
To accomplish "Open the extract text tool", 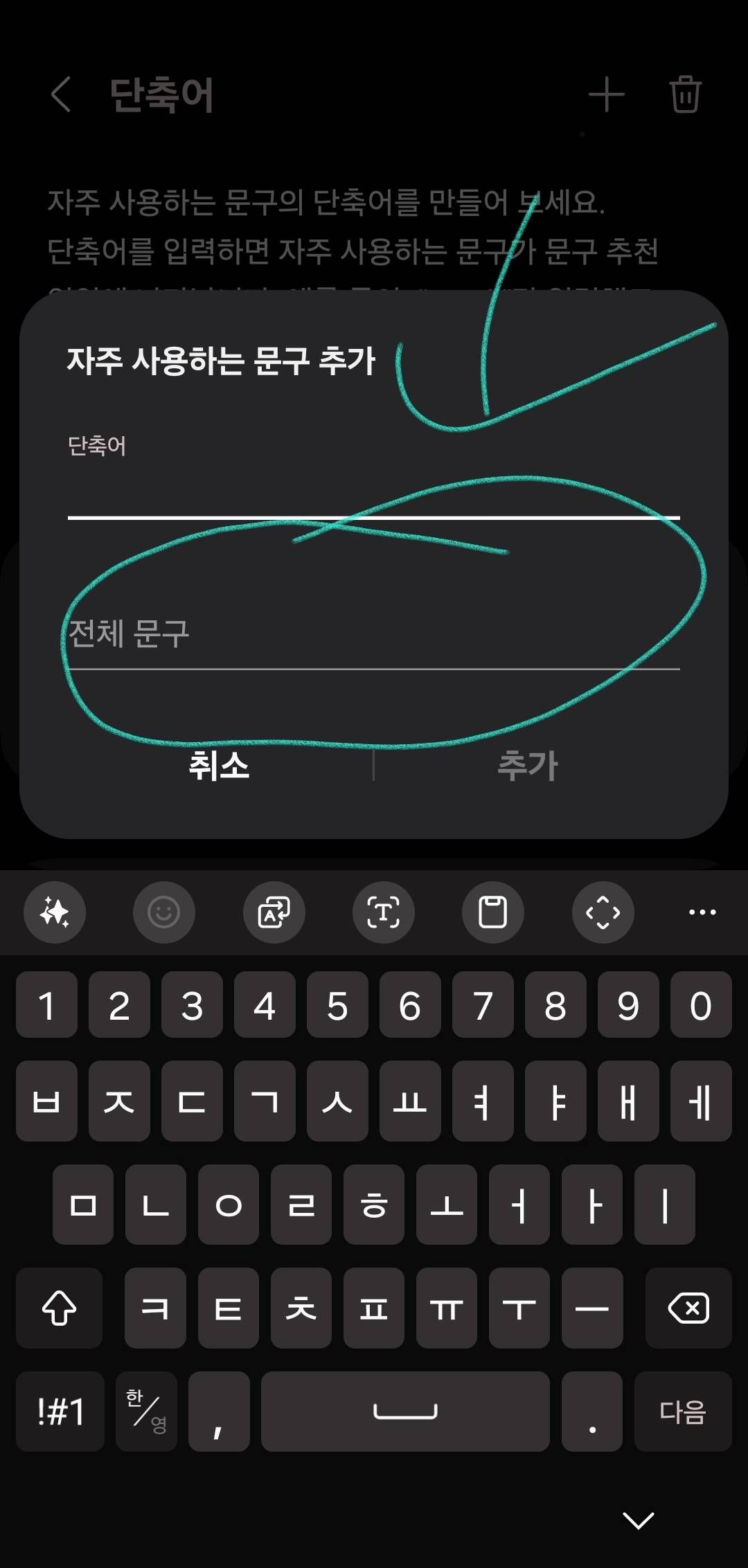I will pyautogui.click(x=383, y=912).
